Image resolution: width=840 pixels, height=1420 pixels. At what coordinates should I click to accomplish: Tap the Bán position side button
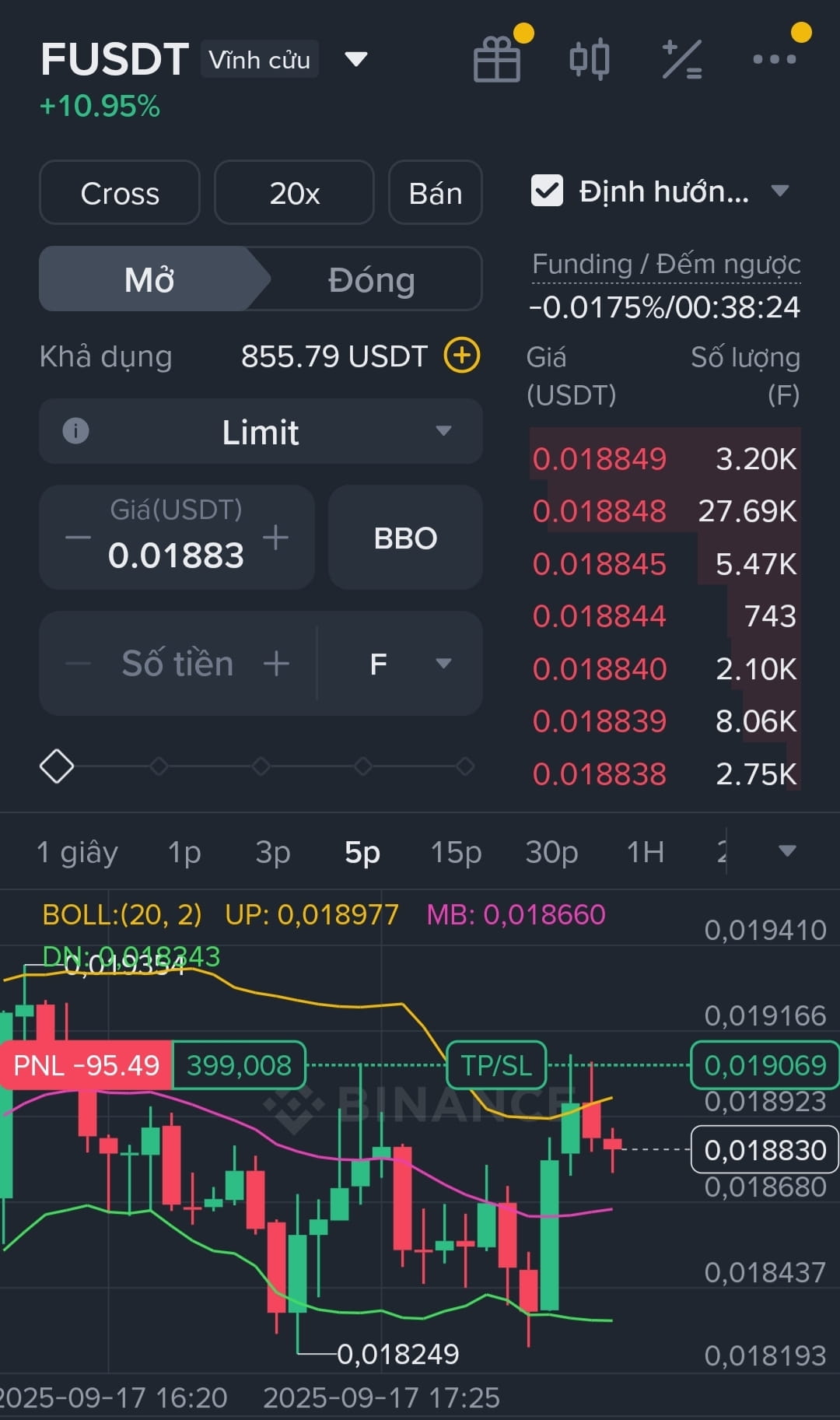tap(436, 193)
